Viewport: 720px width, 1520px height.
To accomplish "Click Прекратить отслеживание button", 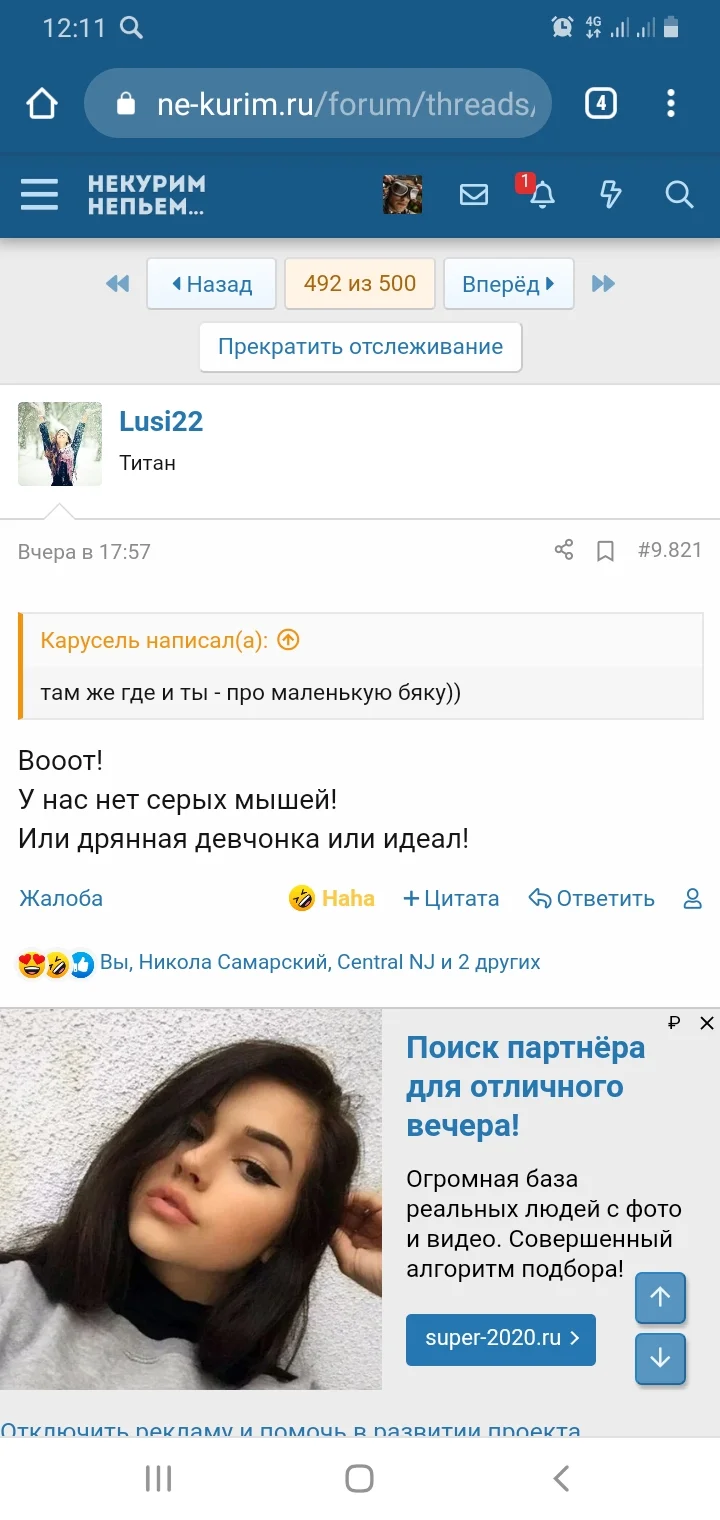I will [x=359, y=347].
